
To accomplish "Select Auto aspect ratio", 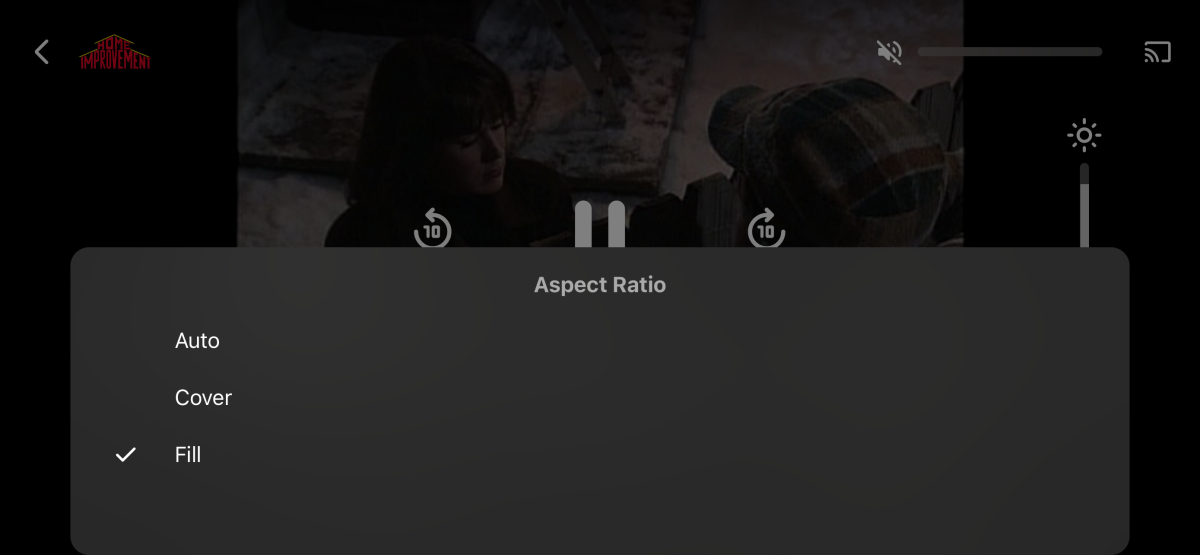I will point(197,341).
